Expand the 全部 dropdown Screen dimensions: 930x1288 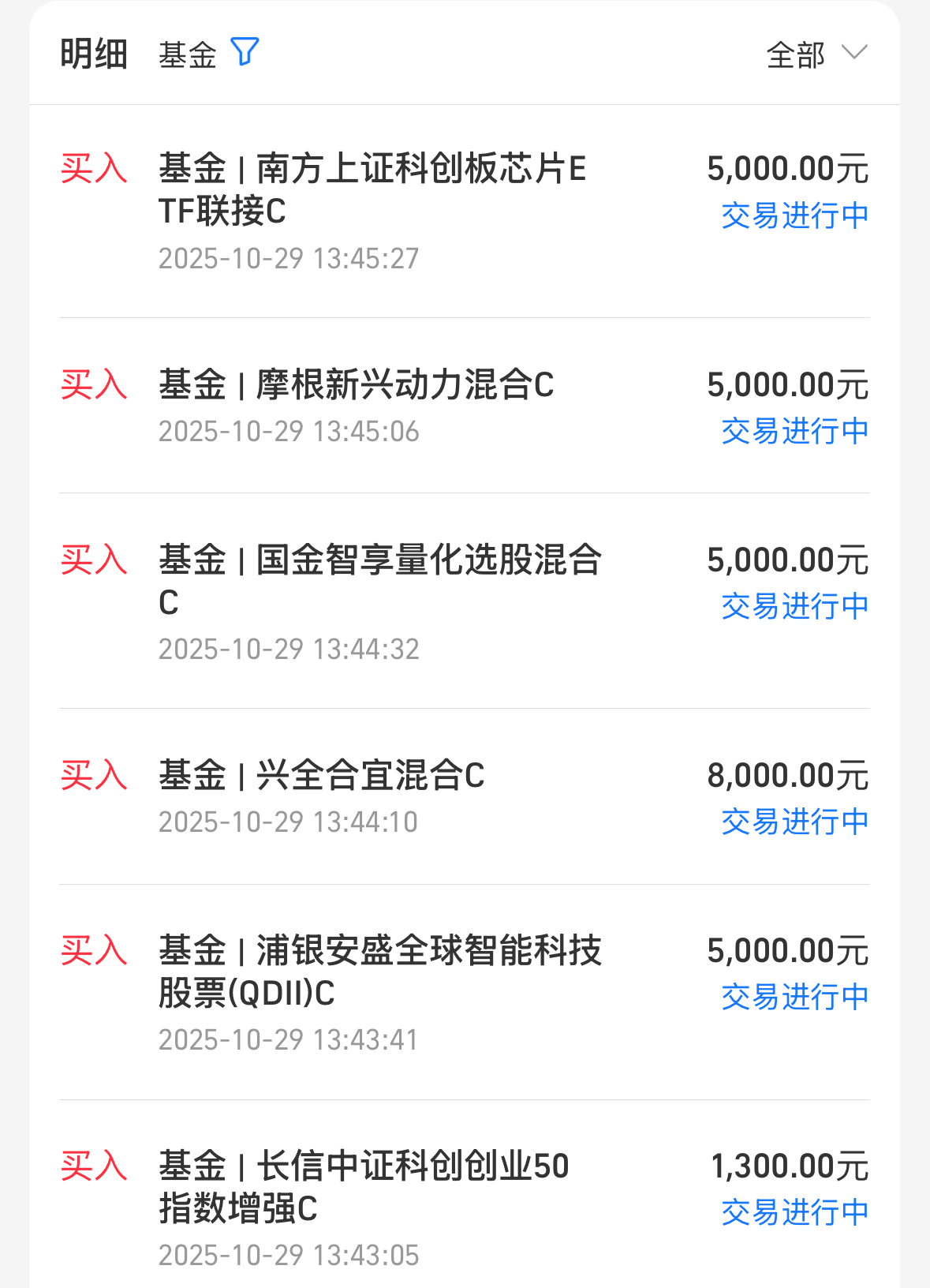coord(816,54)
